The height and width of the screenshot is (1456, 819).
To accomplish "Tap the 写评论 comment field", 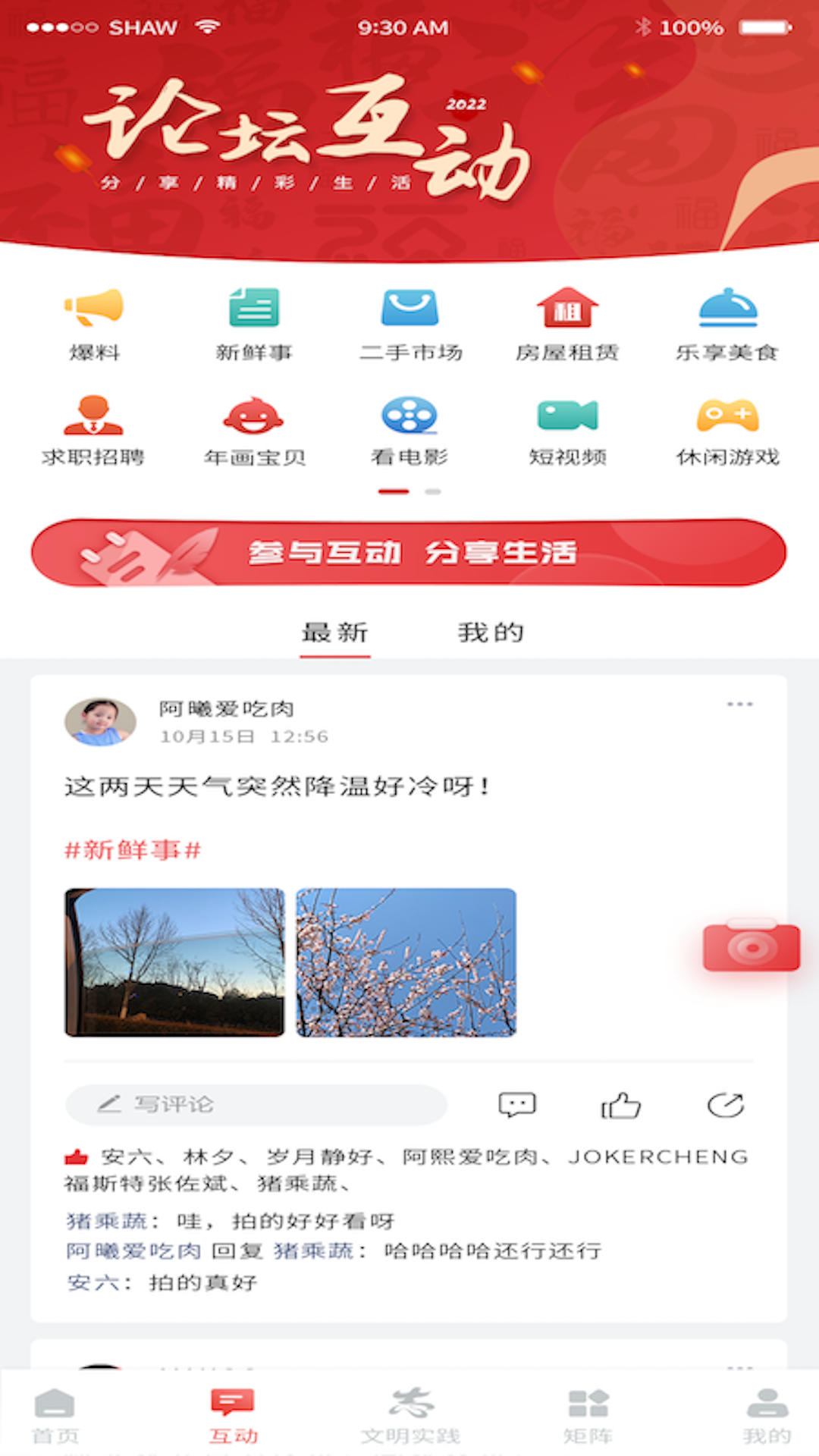I will [x=256, y=1104].
